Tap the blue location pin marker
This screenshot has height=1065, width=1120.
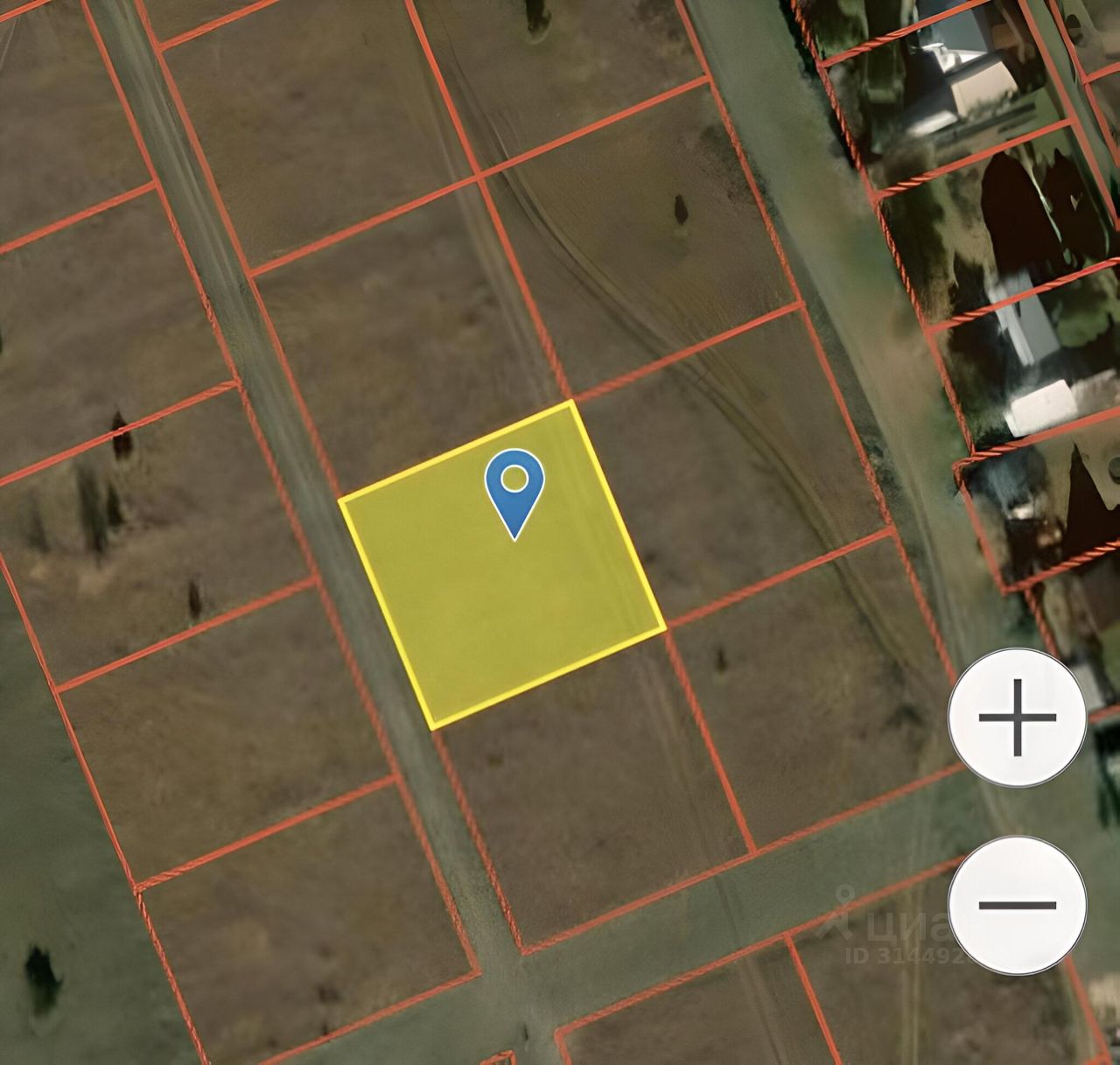(x=515, y=487)
